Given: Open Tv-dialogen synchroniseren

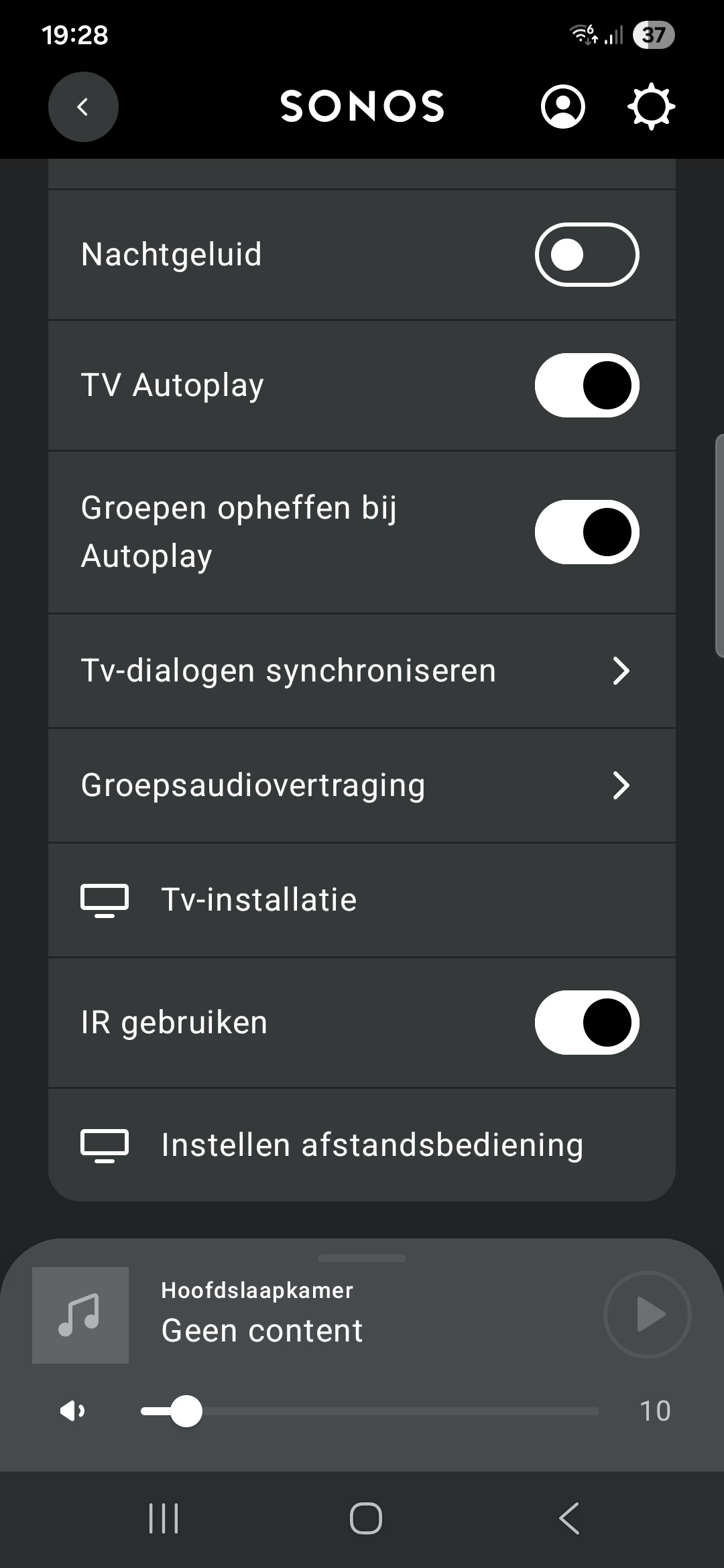Looking at the screenshot, I should coord(362,671).
